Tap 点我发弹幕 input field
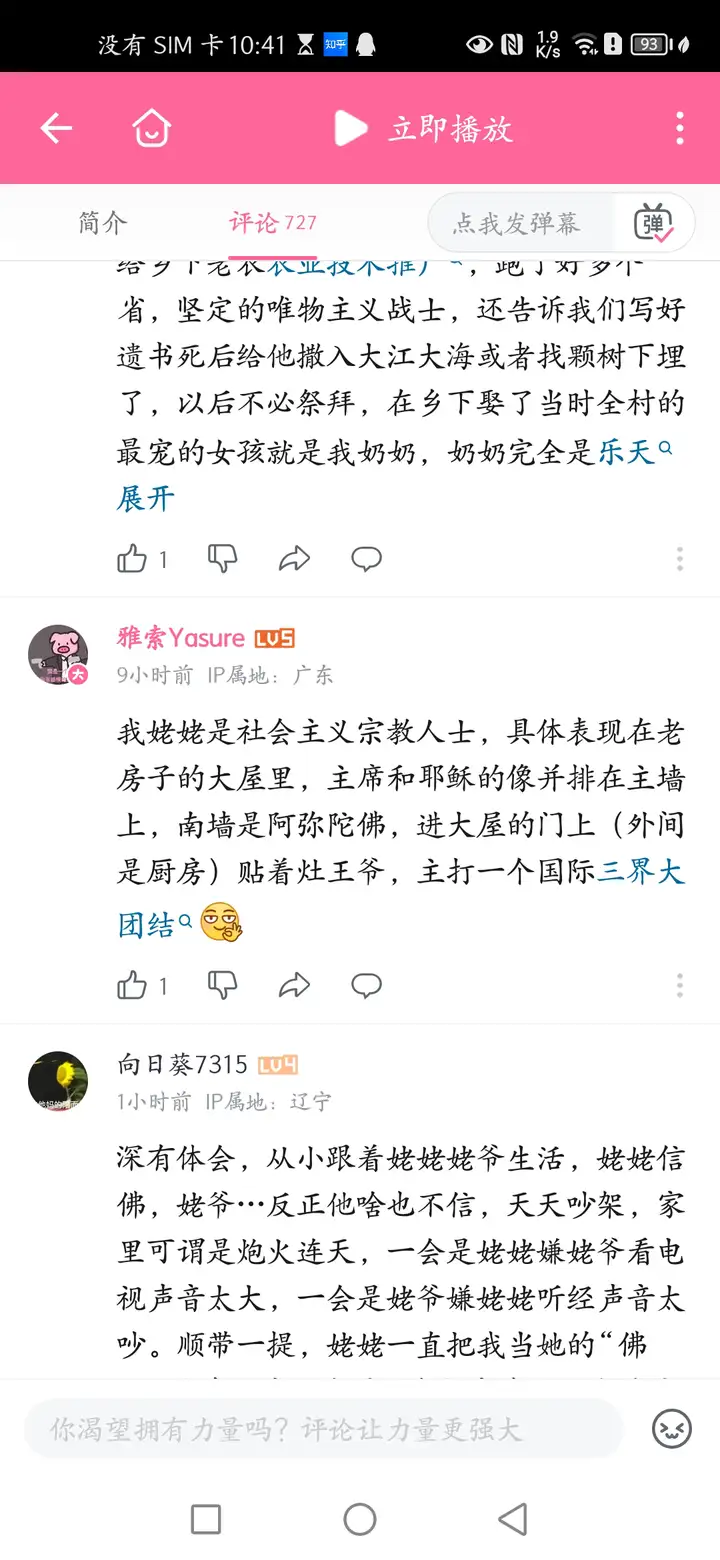 pos(518,222)
